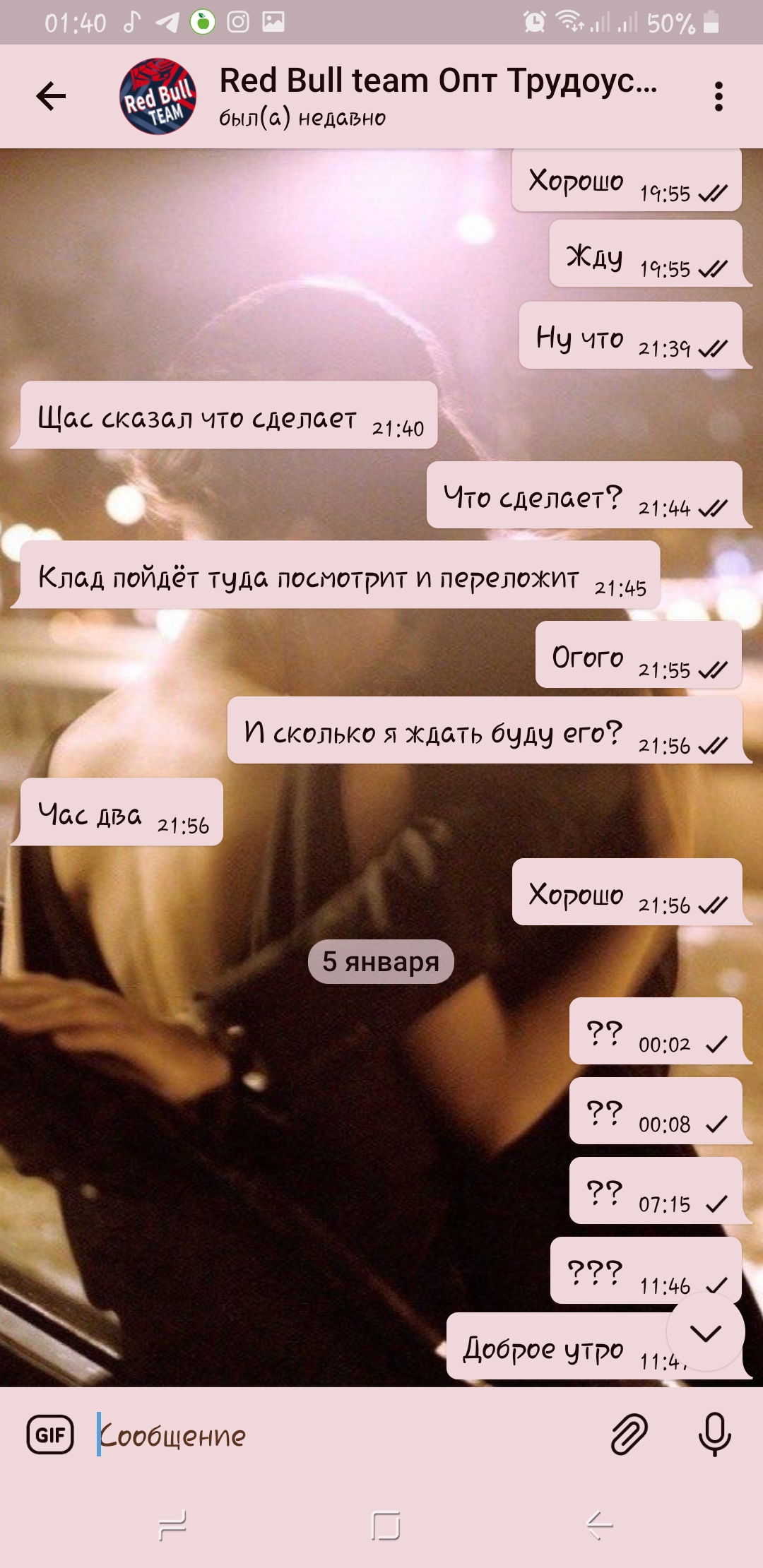This screenshot has height=1568, width=763.
Task: Attach a file with the paperclip
Action: pyautogui.click(x=629, y=1435)
